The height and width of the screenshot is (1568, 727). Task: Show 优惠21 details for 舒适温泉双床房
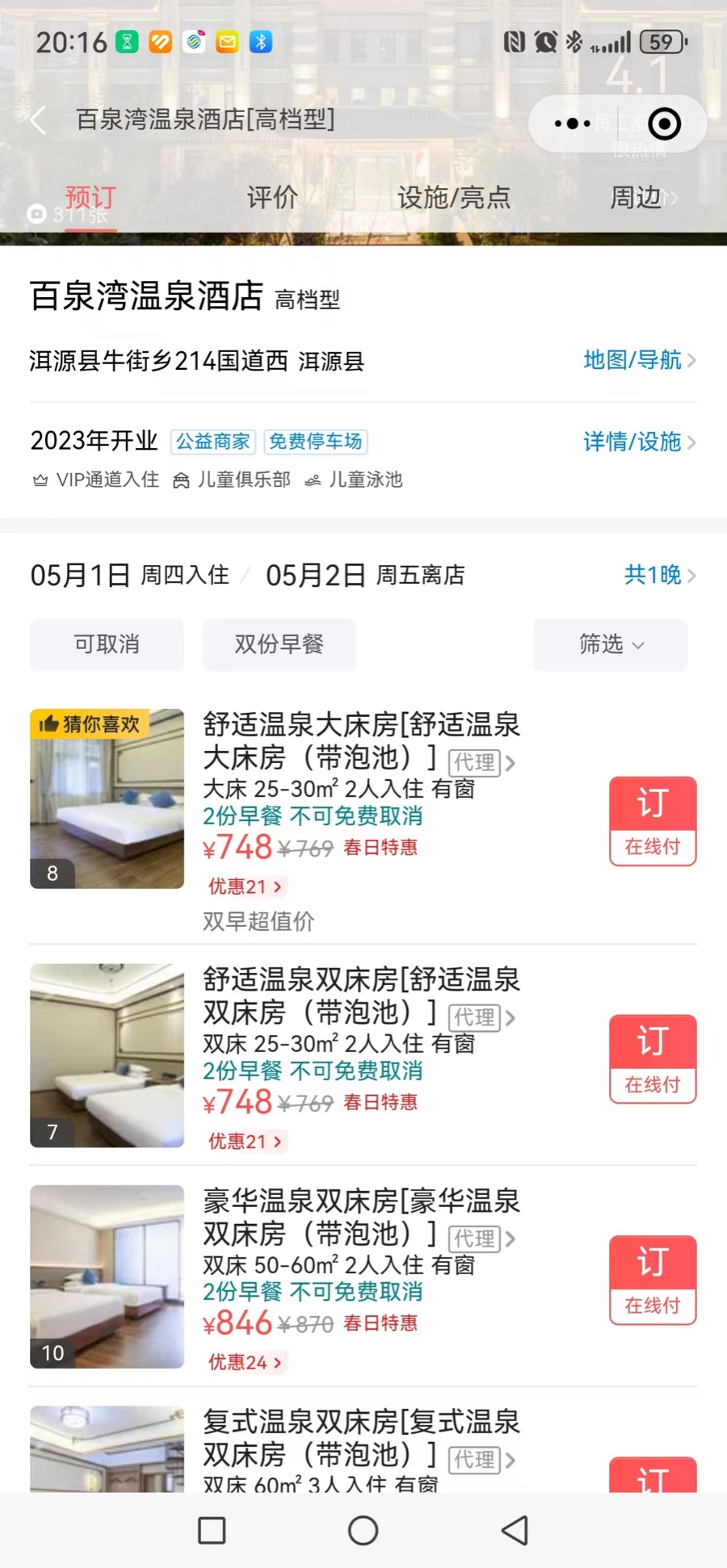click(x=245, y=1141)
